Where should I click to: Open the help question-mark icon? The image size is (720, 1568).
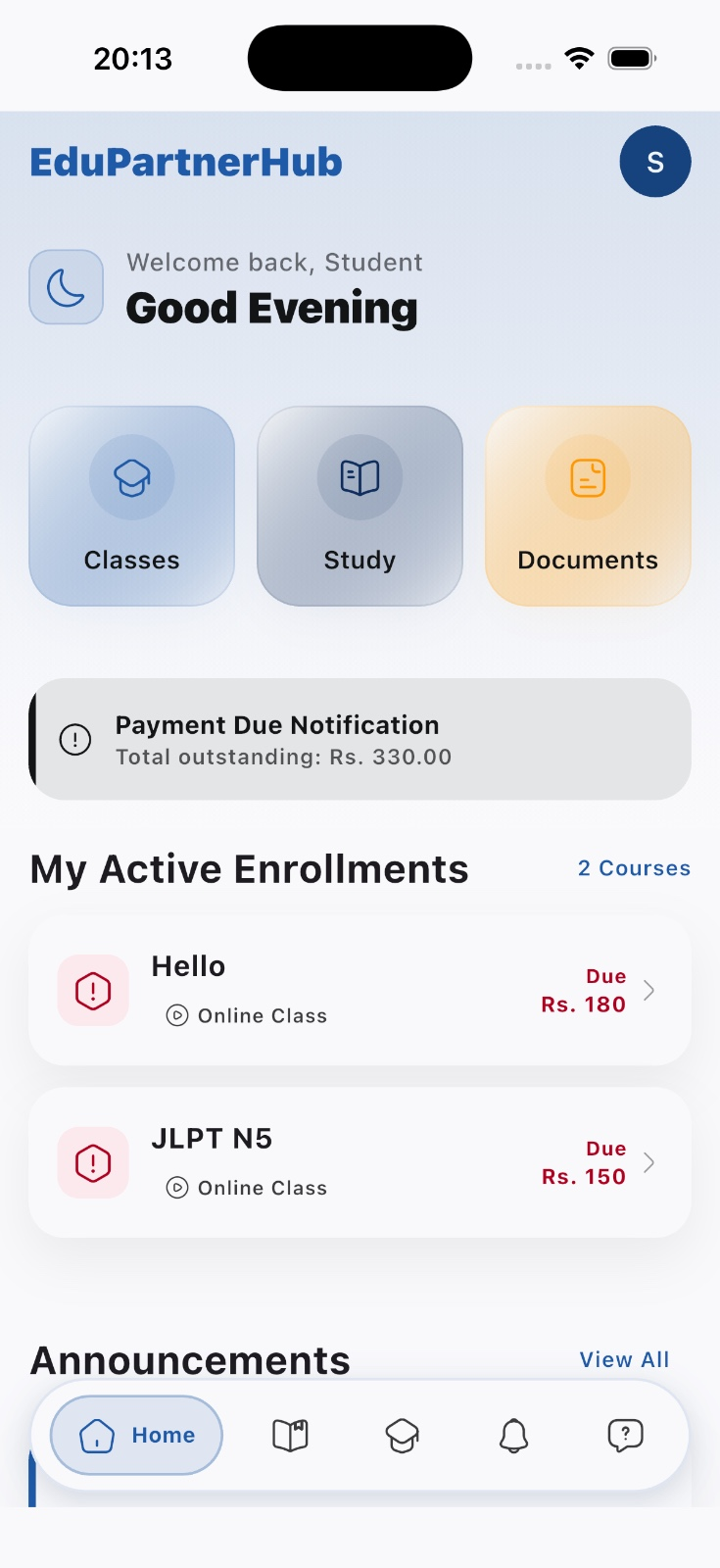625,1435
